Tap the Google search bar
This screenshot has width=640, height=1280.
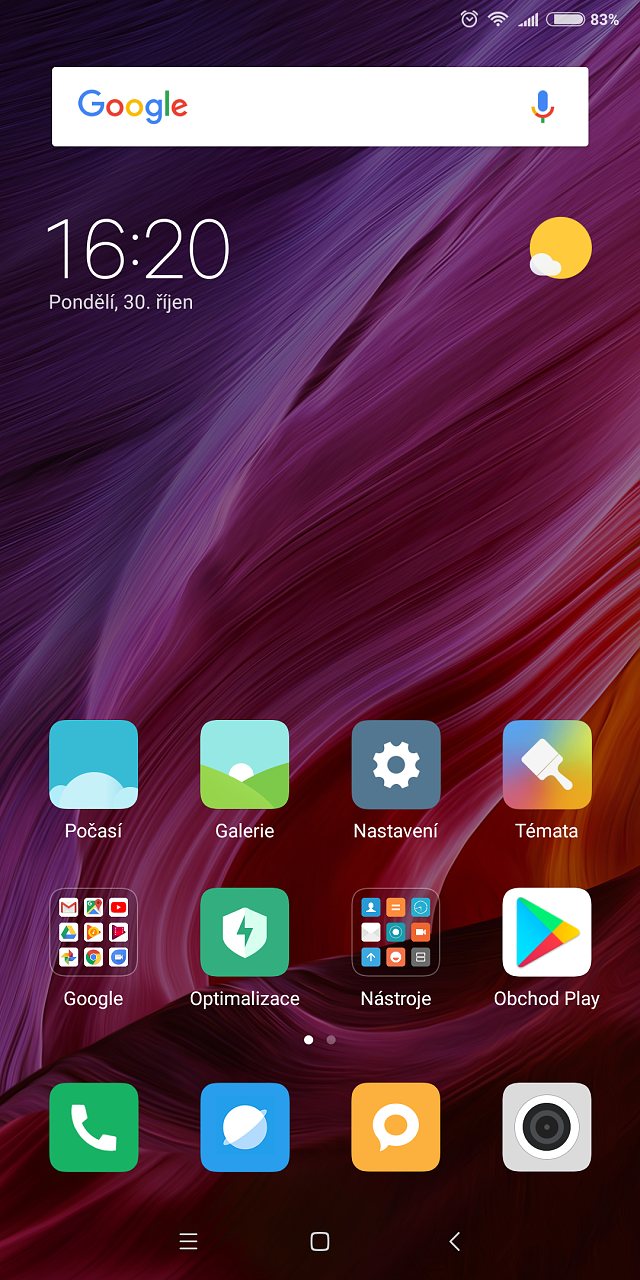(x=320, y=106)
